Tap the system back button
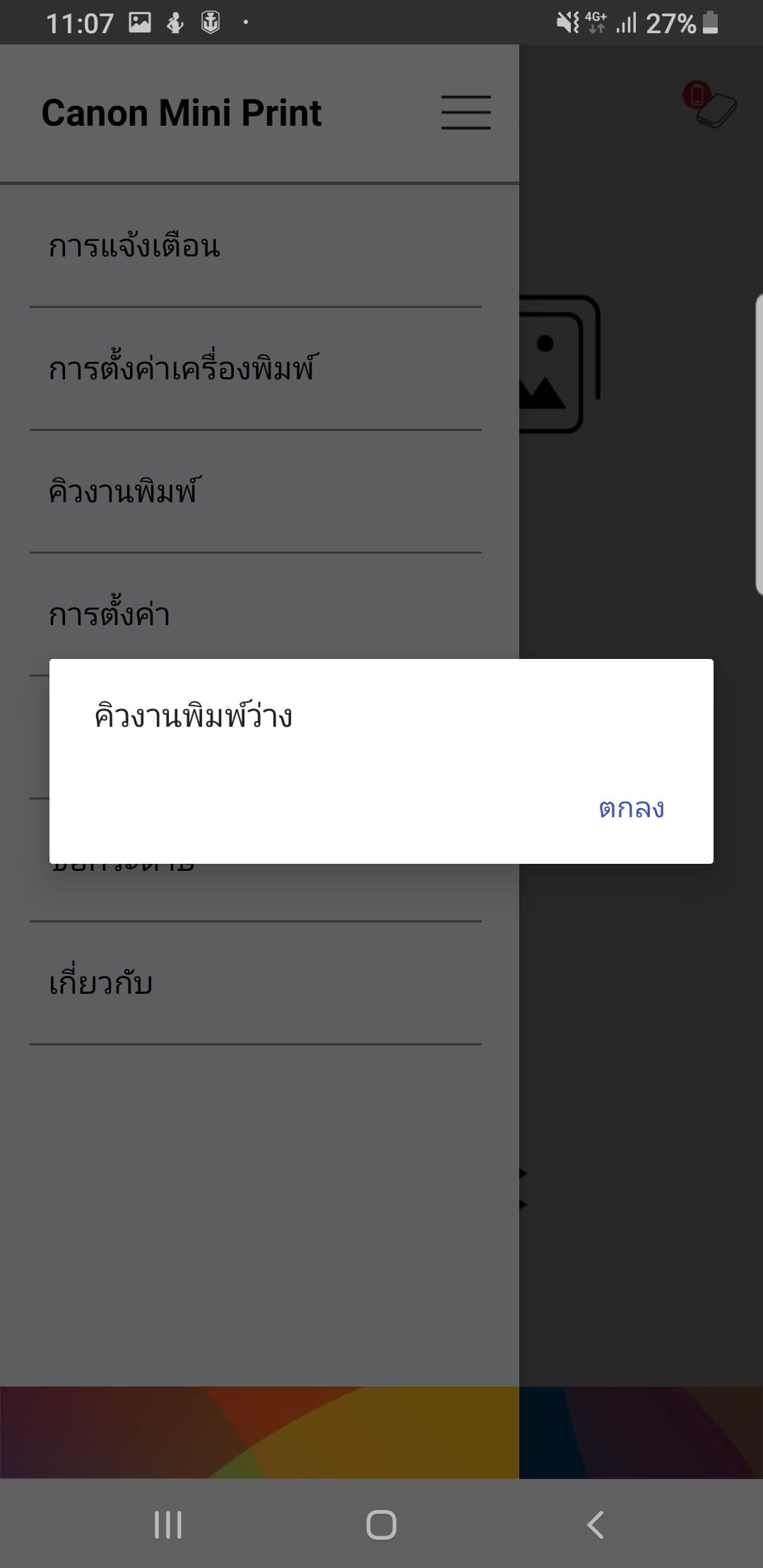The image size is (763, 1568). tap(596, 1524)
